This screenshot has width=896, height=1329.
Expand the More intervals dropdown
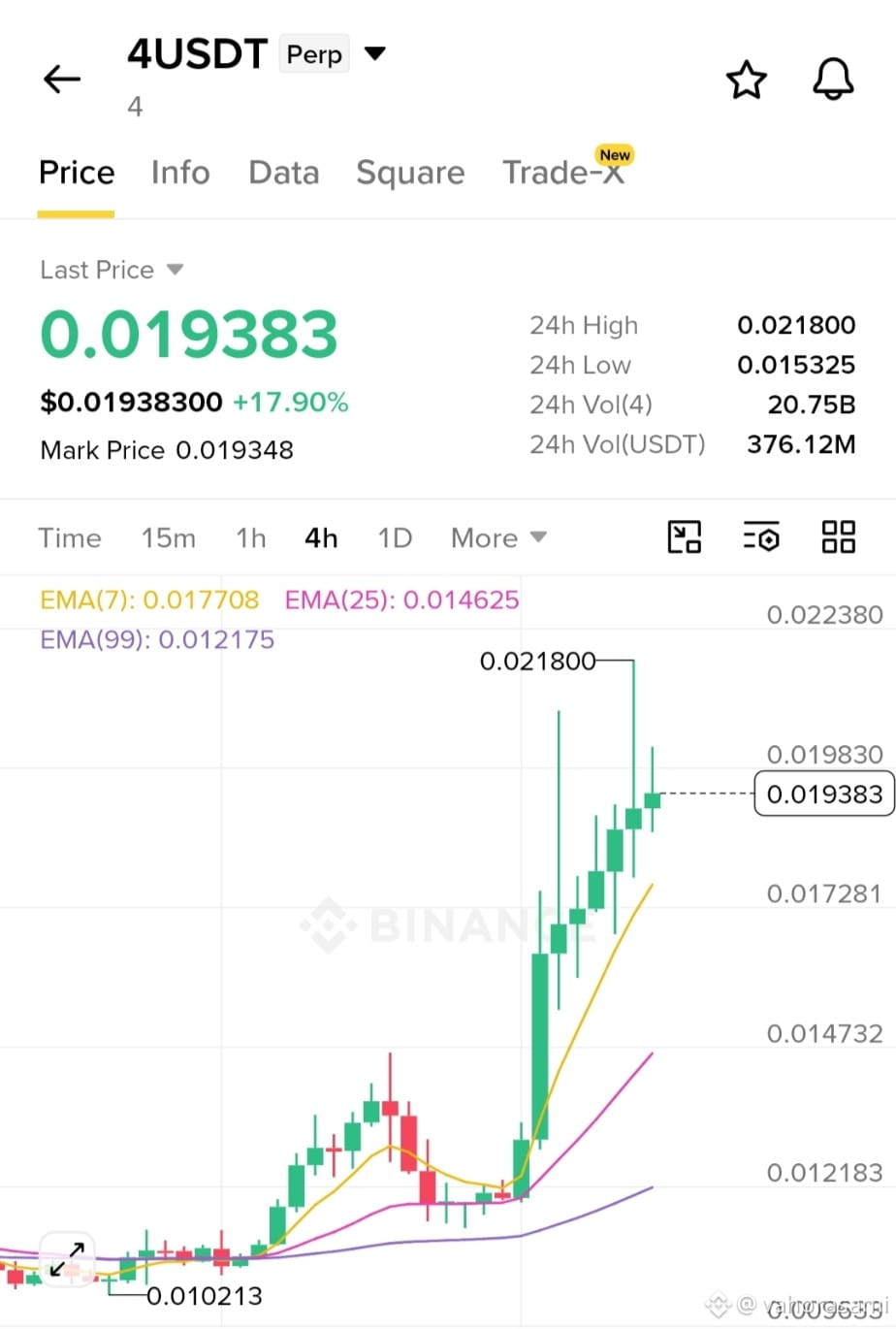(x=498, y=537)
